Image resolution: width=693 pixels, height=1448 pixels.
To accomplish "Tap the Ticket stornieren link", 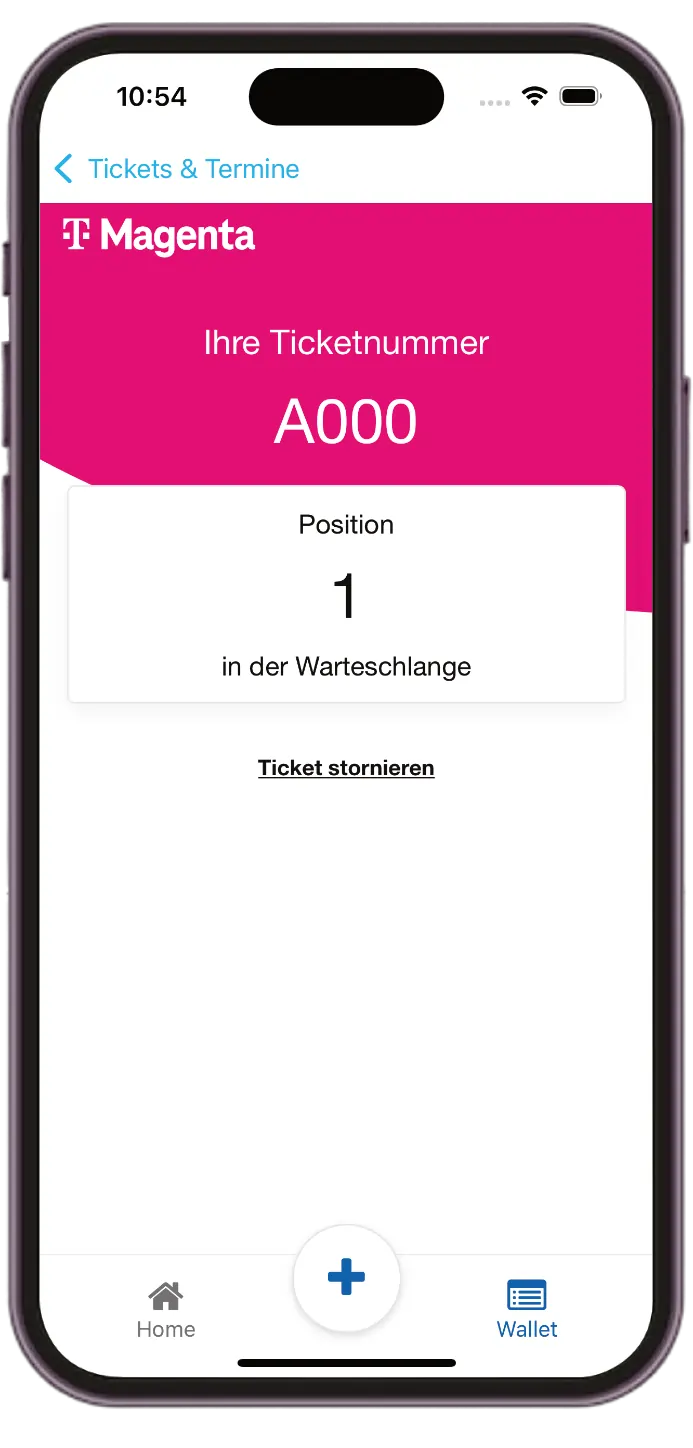I will 346,768.
